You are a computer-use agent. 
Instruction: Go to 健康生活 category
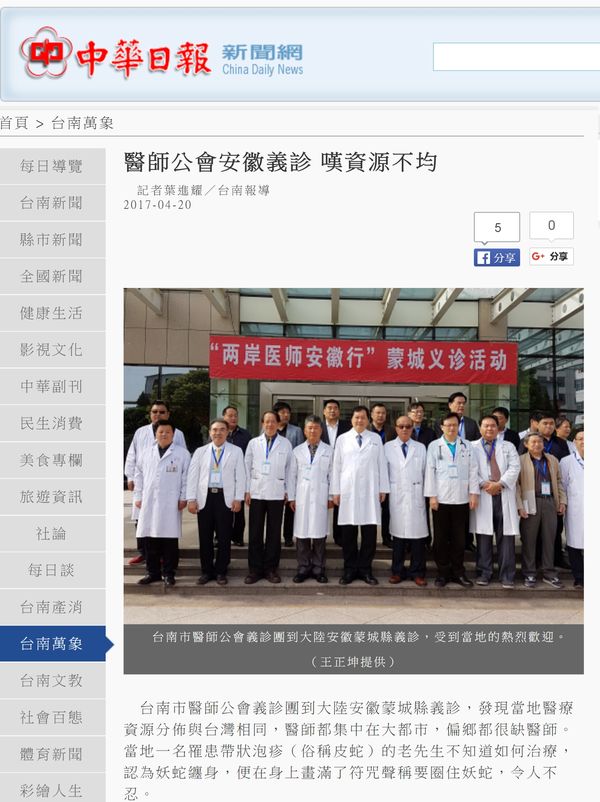click(x=52, y=313)
